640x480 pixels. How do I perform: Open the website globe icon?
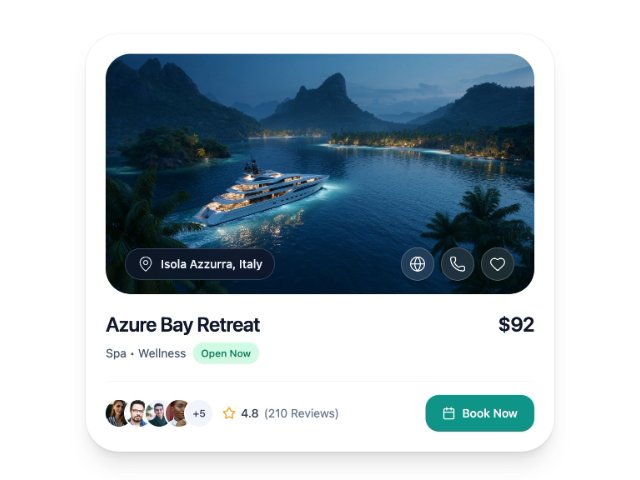[417, 264]
